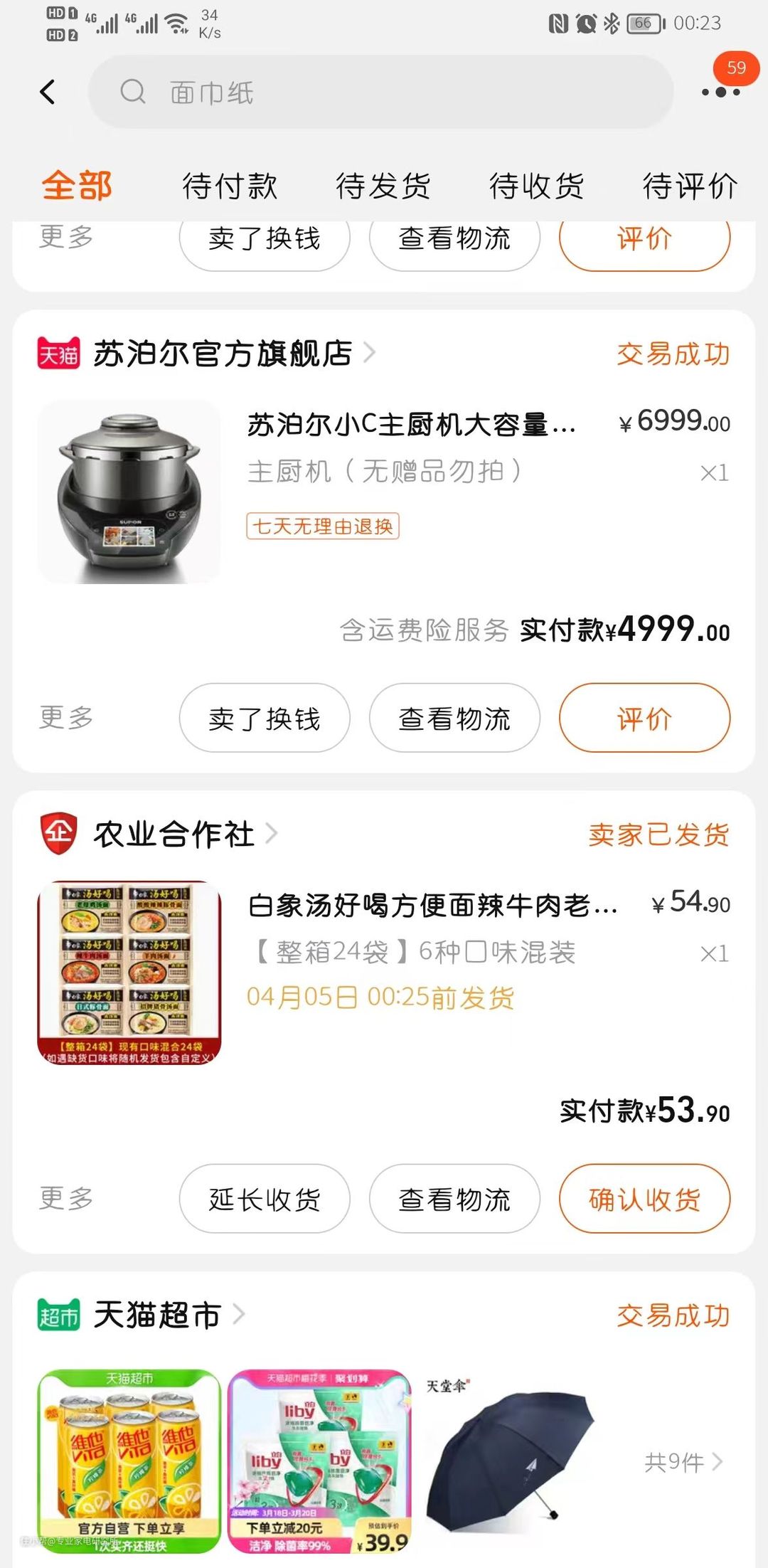The width and height of the screenshot is (768, 1568).
Task: Tap the 面巾纸 search box
Action: coord(380,92)
